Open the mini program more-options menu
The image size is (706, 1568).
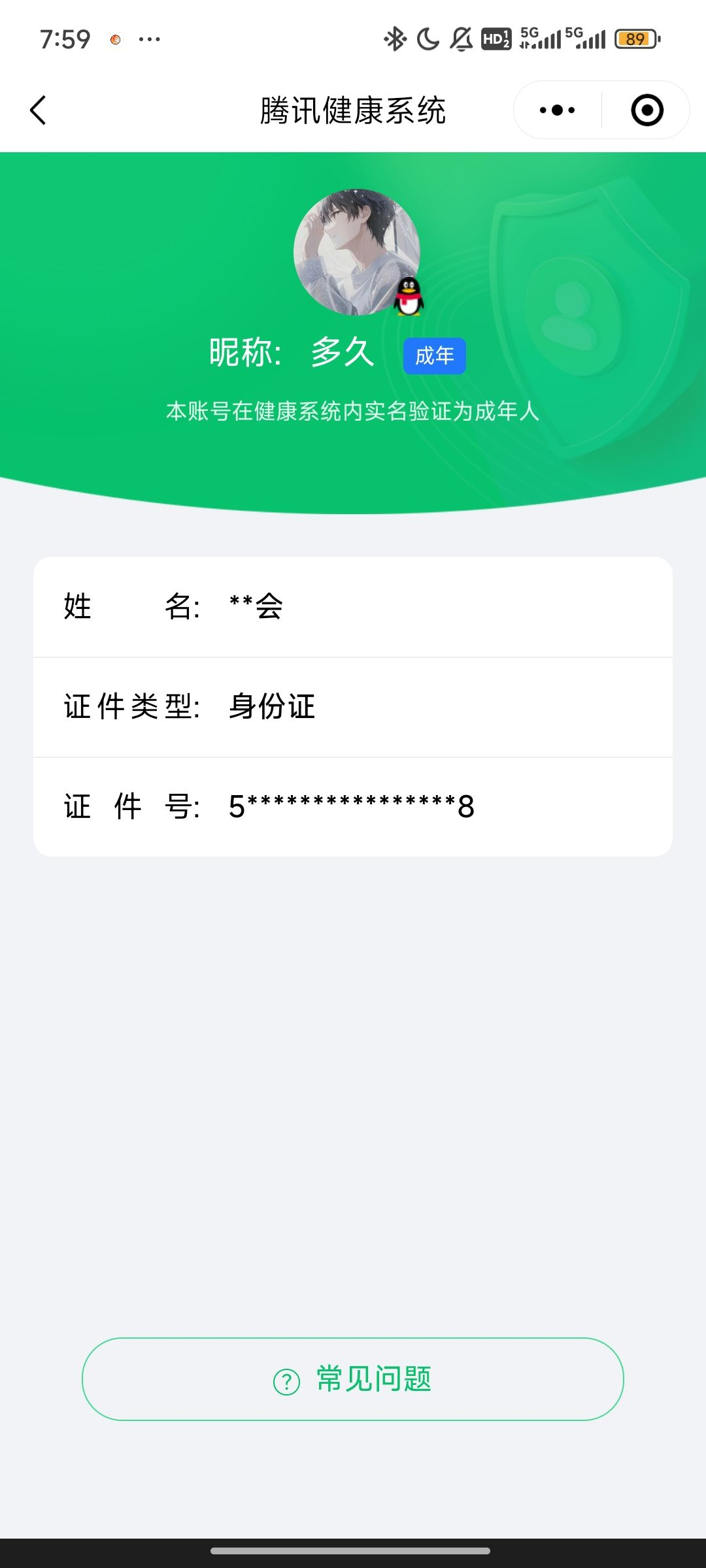(x=558, y=110)
